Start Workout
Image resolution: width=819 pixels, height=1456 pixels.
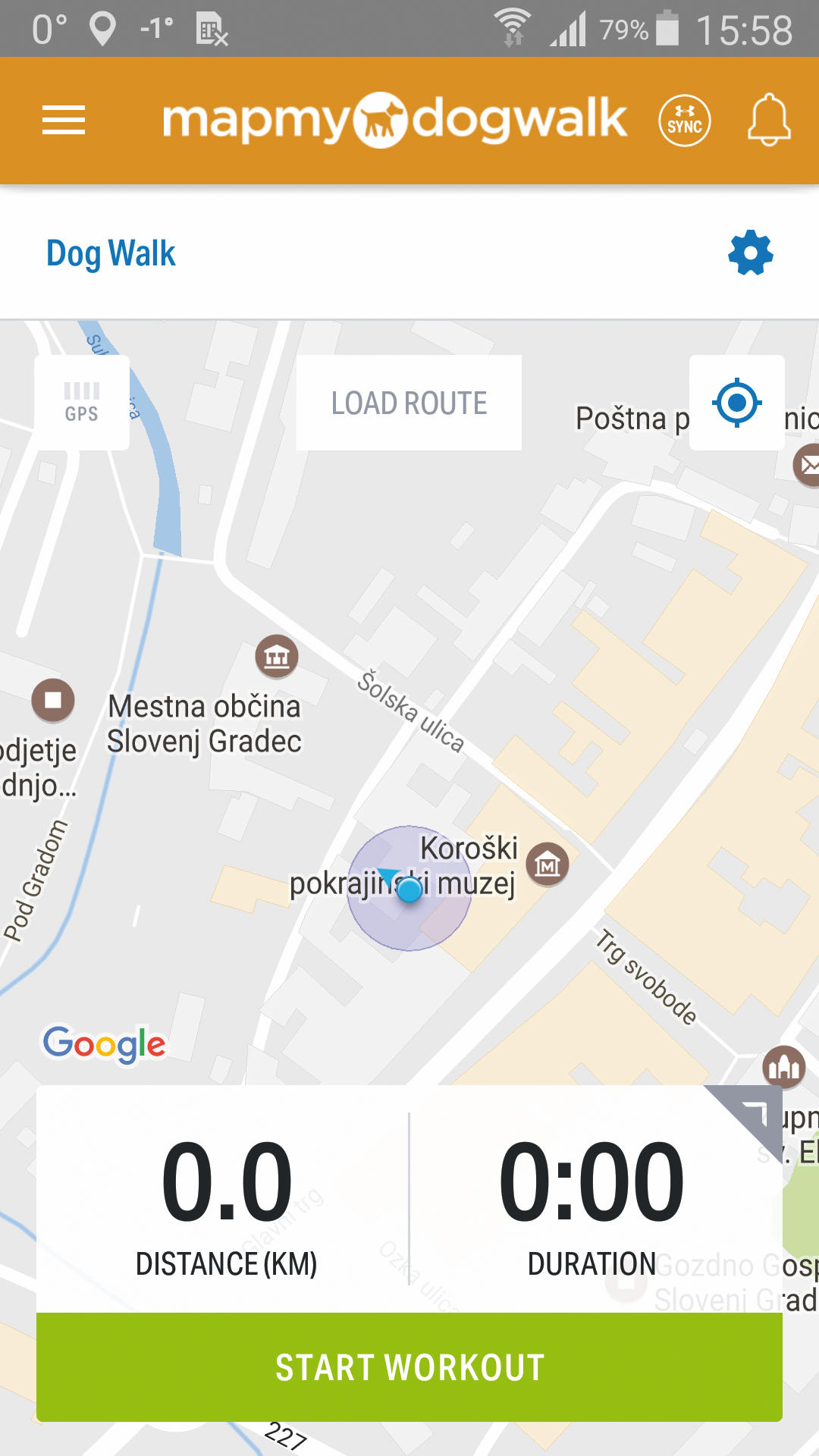pyautogui.click(x=409, y=1367)
